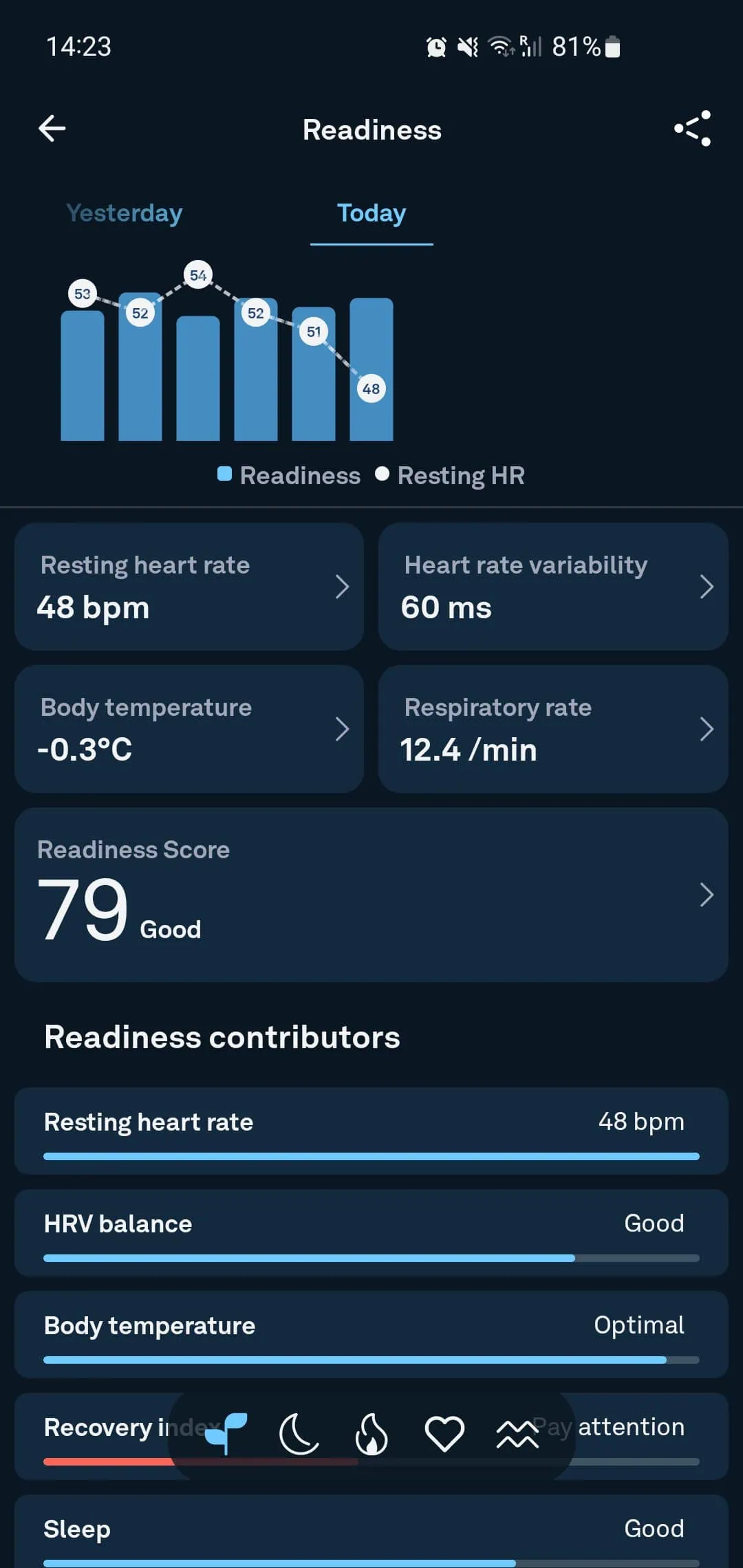This screenshot has height=1568, width=743.
Task: Go back using the arrow icon
Action: pos(52,129)
